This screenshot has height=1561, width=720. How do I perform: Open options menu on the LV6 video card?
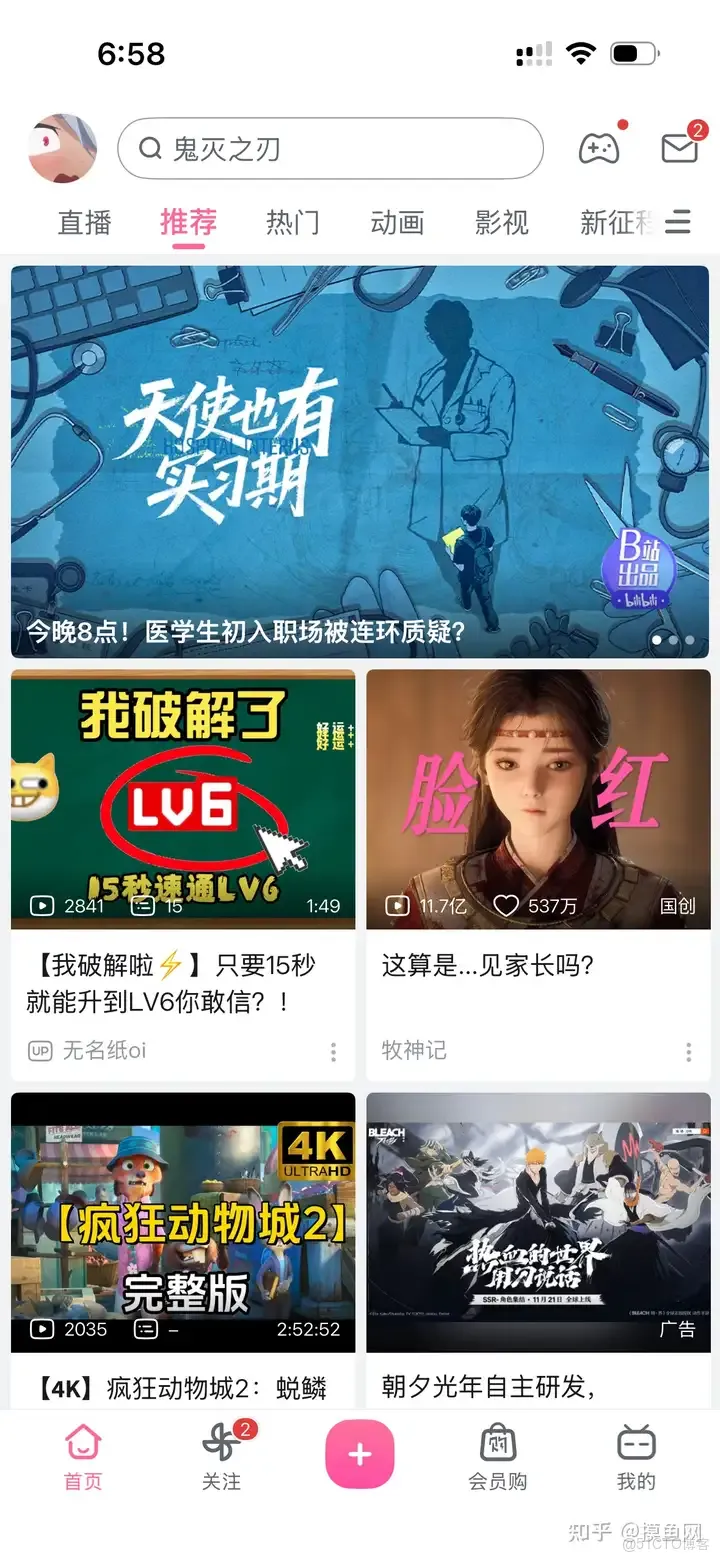point(332,1052)
